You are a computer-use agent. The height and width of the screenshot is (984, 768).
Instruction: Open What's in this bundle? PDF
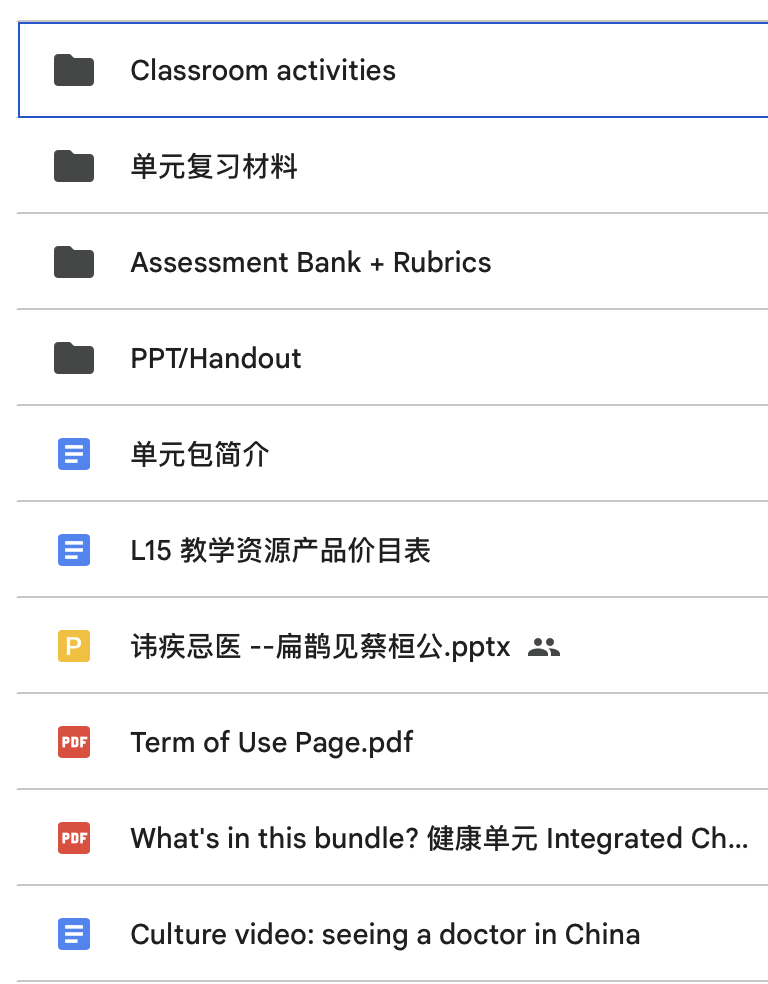click(x=438, y=839)
